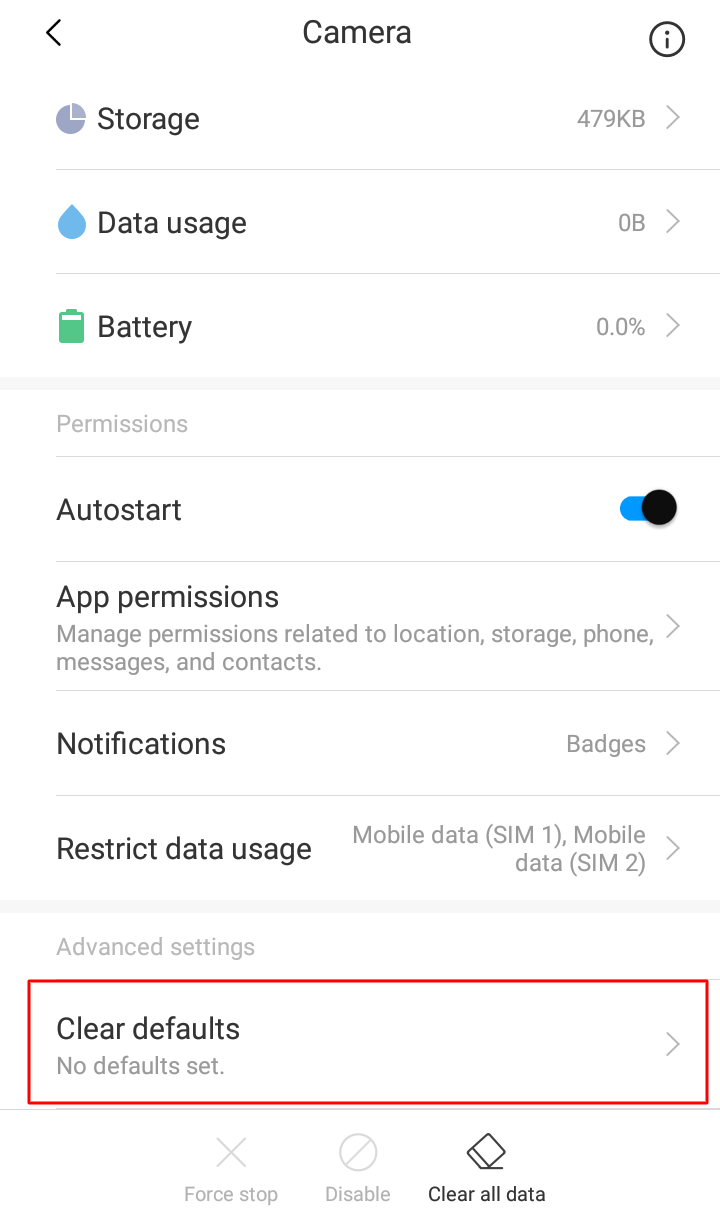Screen dimensions: 720x1228
Task: Open Data usage details
Action: click(x=360, y=222)
